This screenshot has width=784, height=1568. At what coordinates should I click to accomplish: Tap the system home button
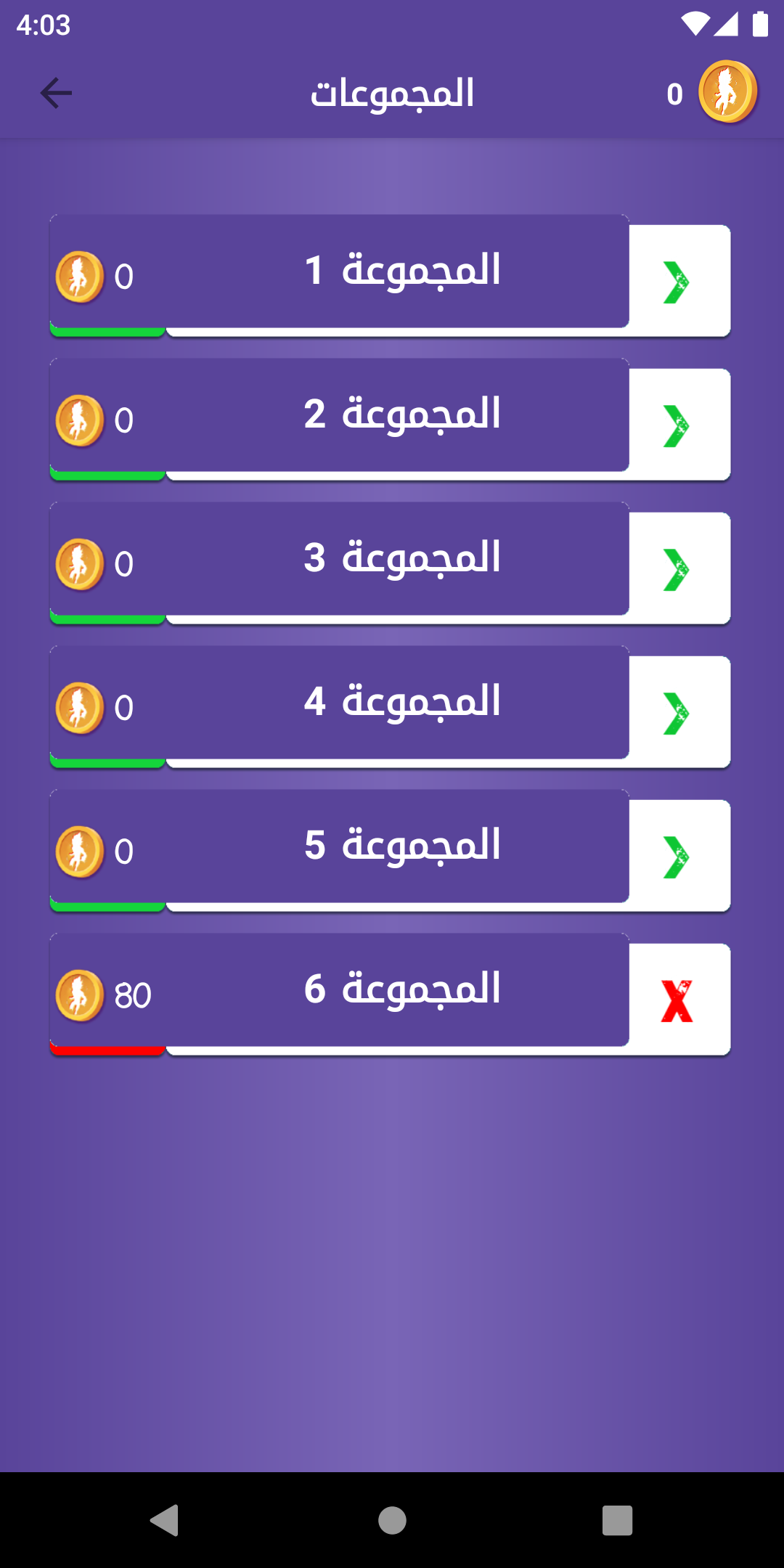pyautogui.click(x=392, y=1520)
